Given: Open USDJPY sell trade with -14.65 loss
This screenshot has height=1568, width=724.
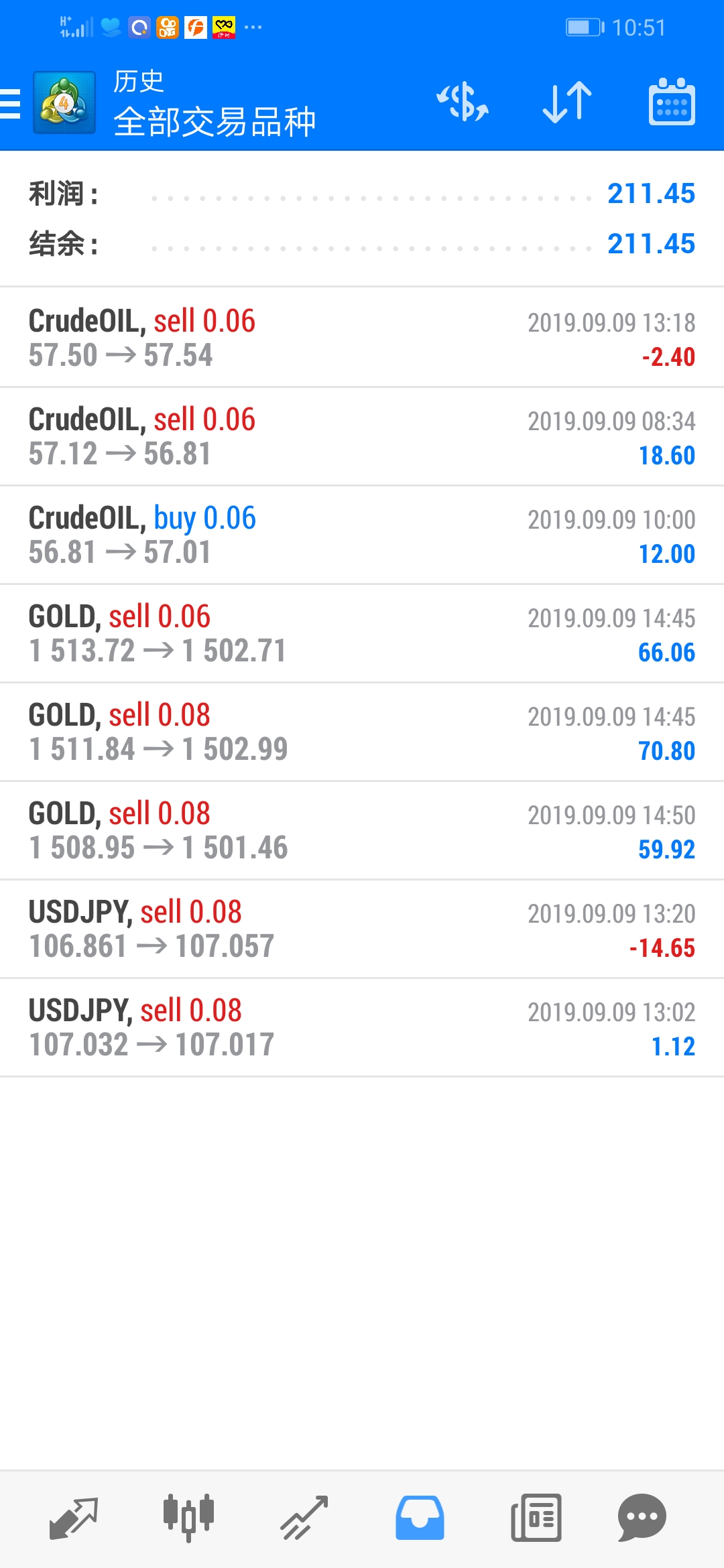Looking at the screenshot, I should coord(362,929).
